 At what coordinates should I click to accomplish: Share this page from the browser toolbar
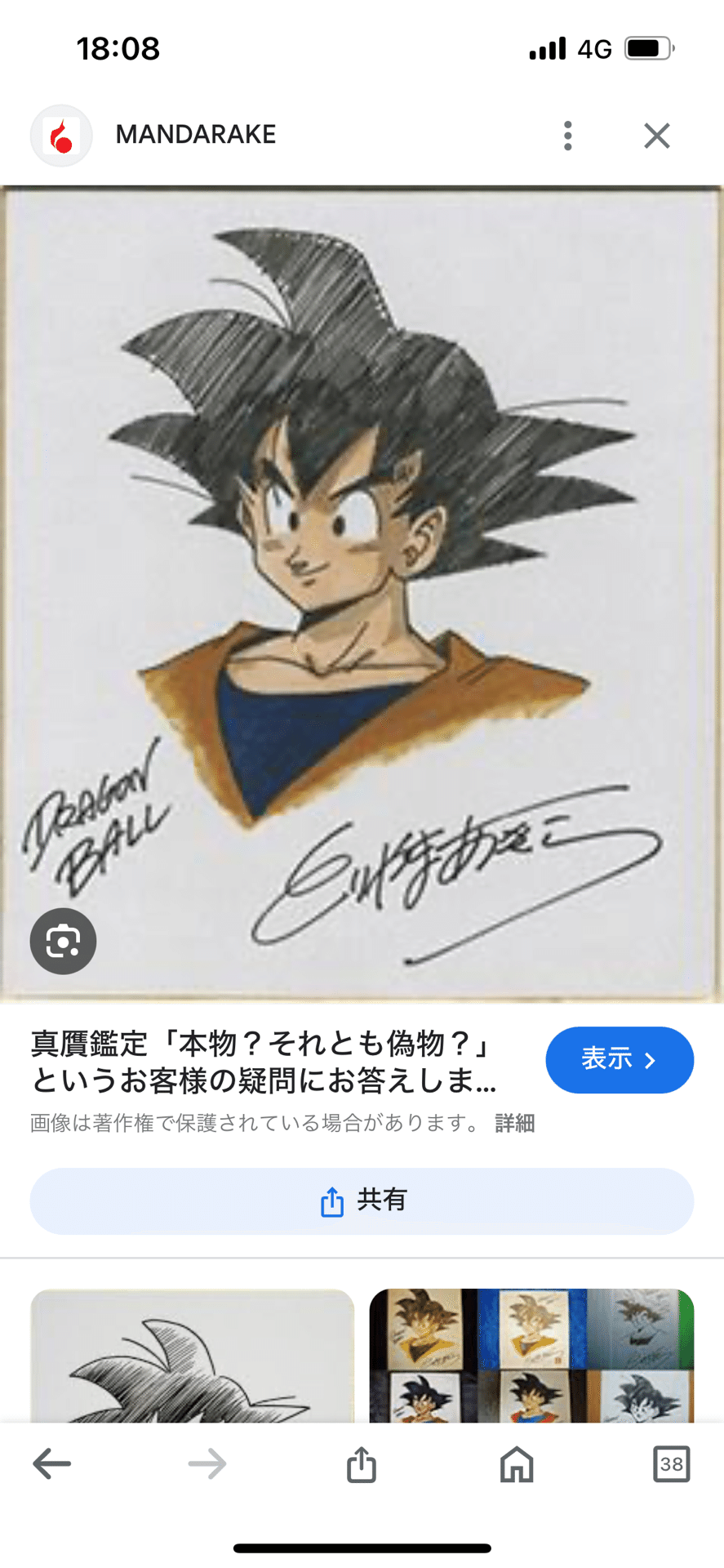[362, 1464]
